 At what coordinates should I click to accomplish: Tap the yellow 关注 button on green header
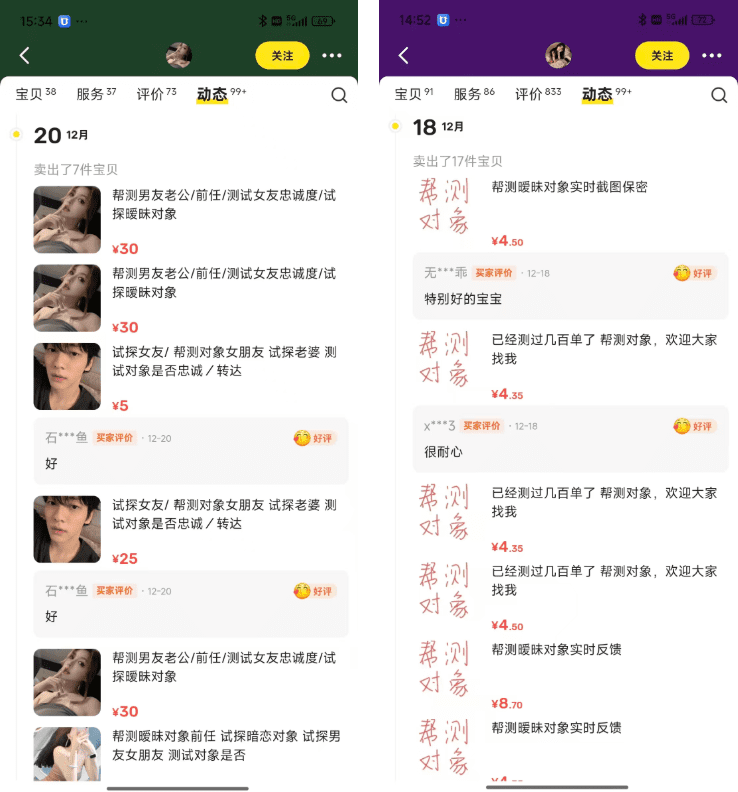(x=282, y=56)
